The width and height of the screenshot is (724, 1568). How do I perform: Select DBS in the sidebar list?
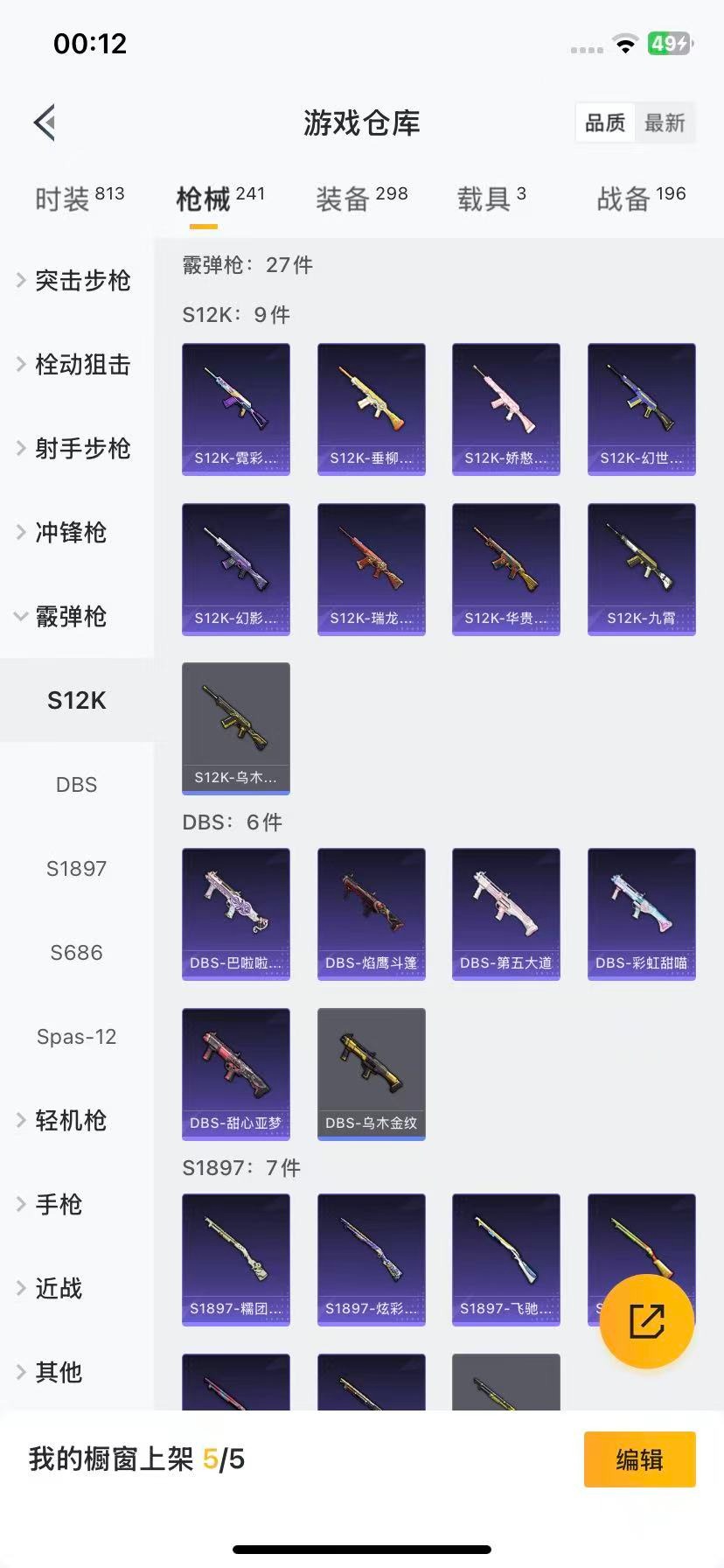(x=76, y=784)
